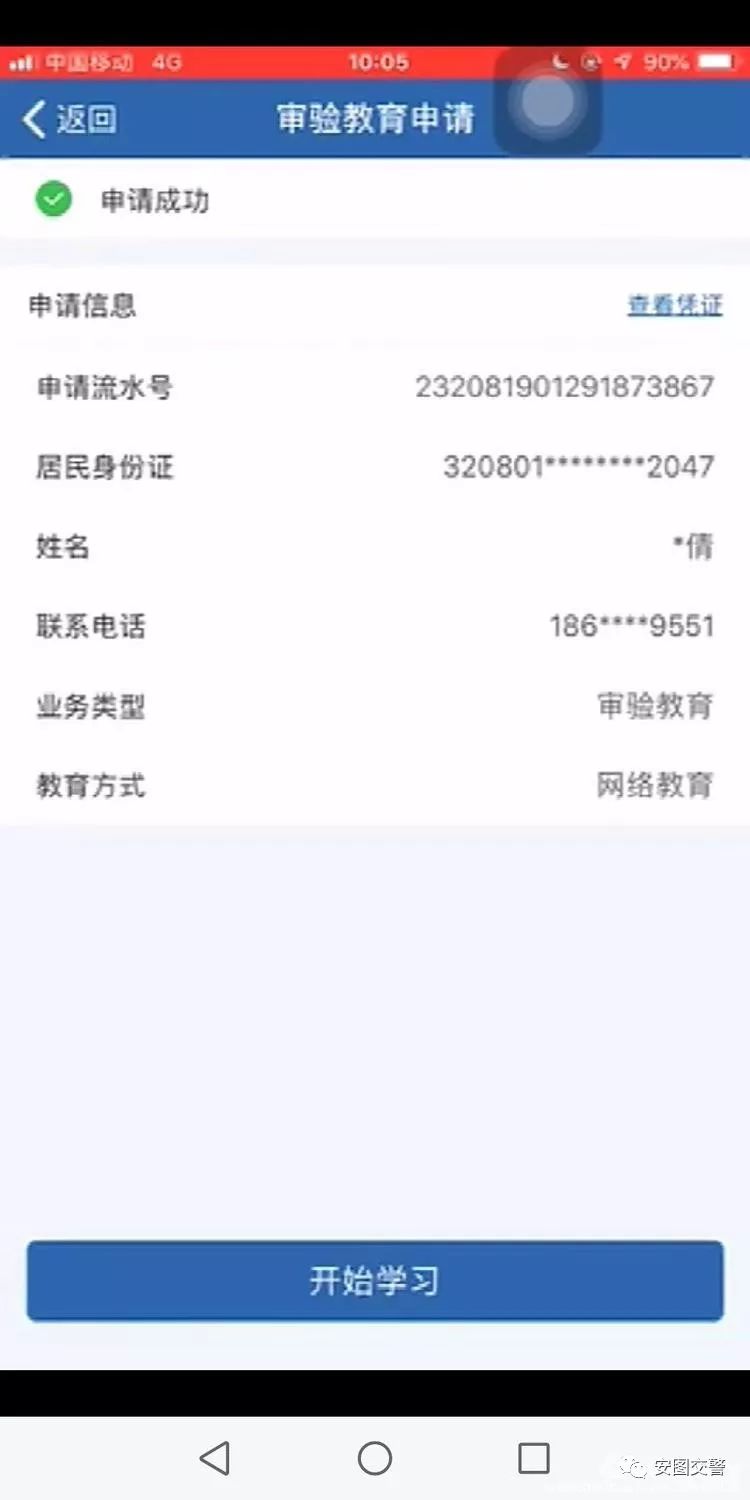Open the 查看凭证 link
Screen dimensions: 750x1500
pyautogui.click(x=673, y=305)
